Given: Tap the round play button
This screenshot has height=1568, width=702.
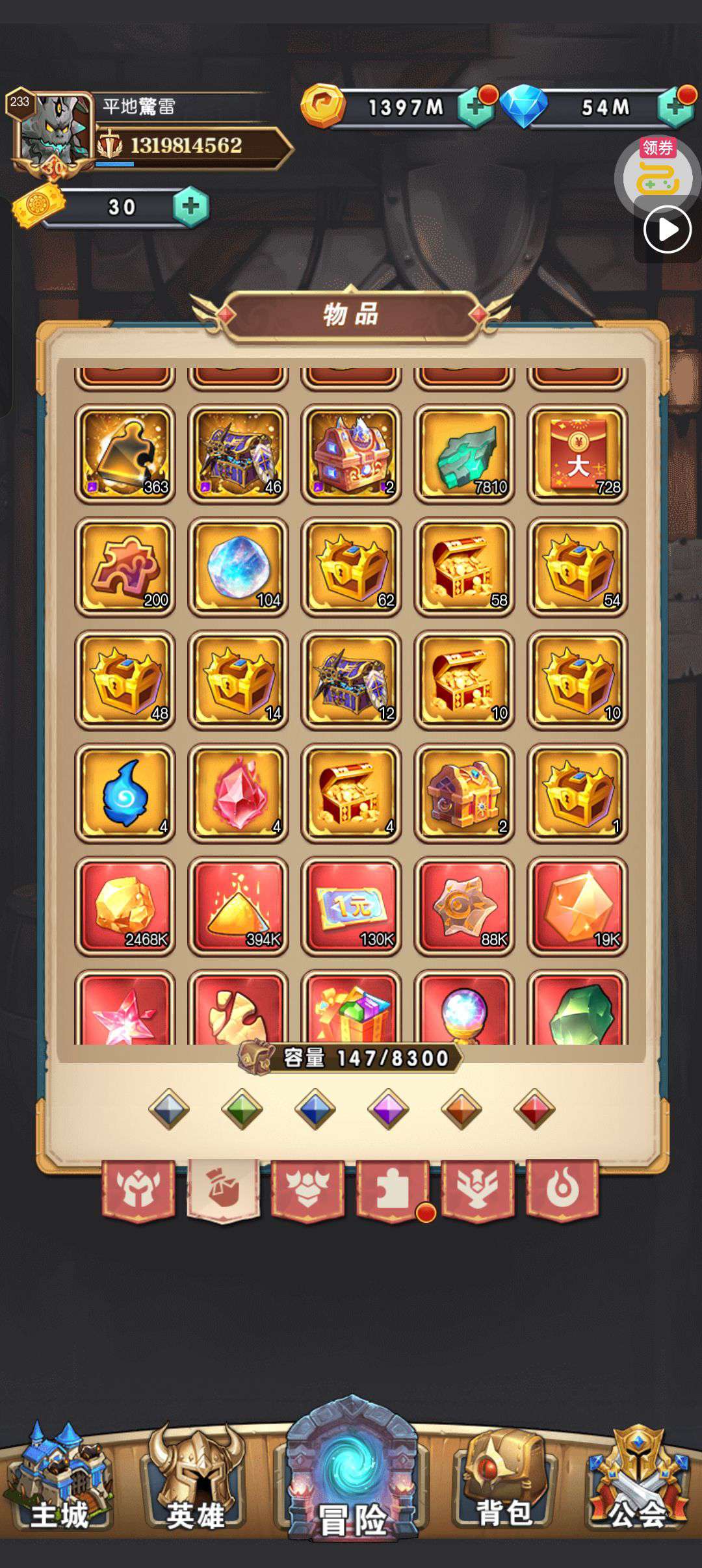Looking at the screenshot, I should point(667,229).
